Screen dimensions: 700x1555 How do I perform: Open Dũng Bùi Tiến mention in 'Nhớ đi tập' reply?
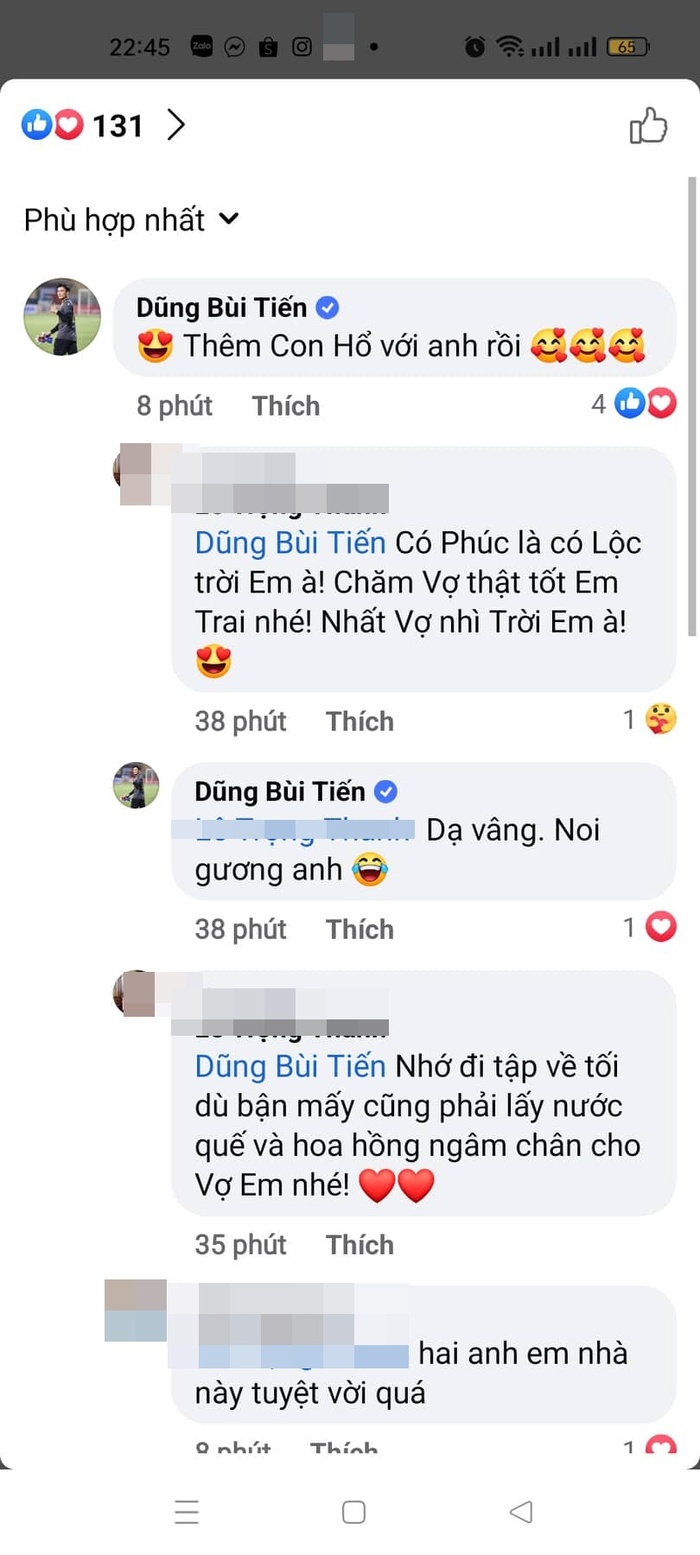click(290, 1067)
